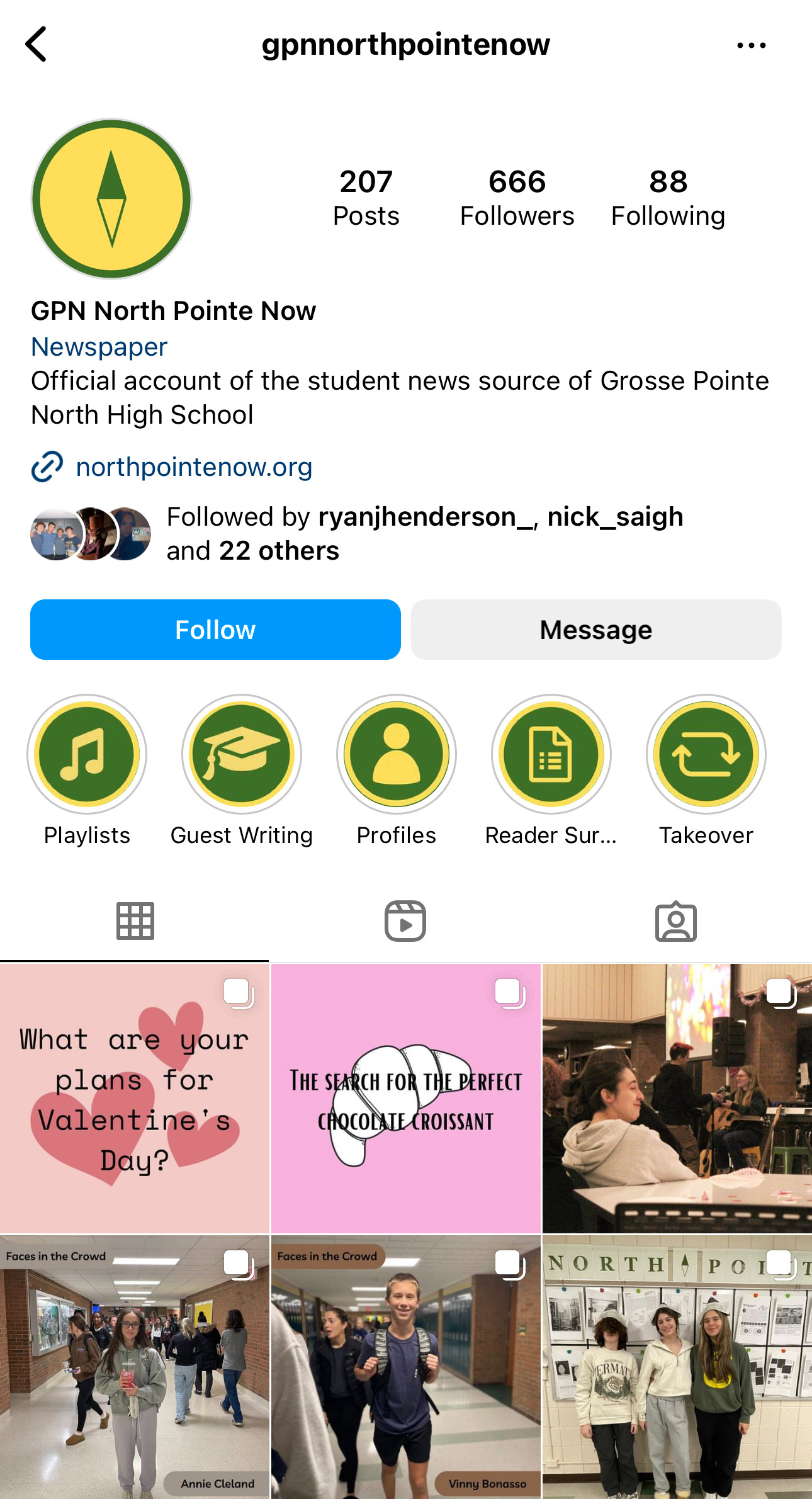The height and width of the screenshot is (1499, 812).
Task: Open the Reader Sur... highlight
Action: point(551,754)
